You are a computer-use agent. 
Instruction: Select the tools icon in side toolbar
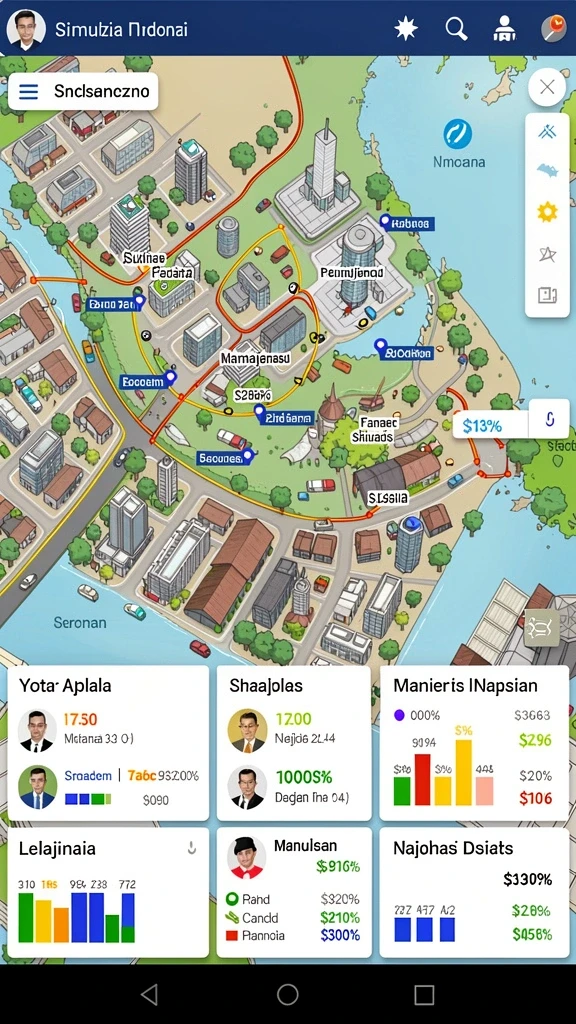tap(547, 132)
